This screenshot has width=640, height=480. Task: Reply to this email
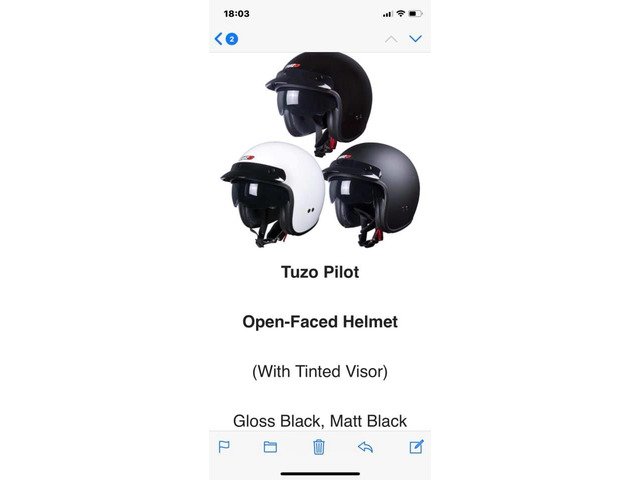[366, 447]
